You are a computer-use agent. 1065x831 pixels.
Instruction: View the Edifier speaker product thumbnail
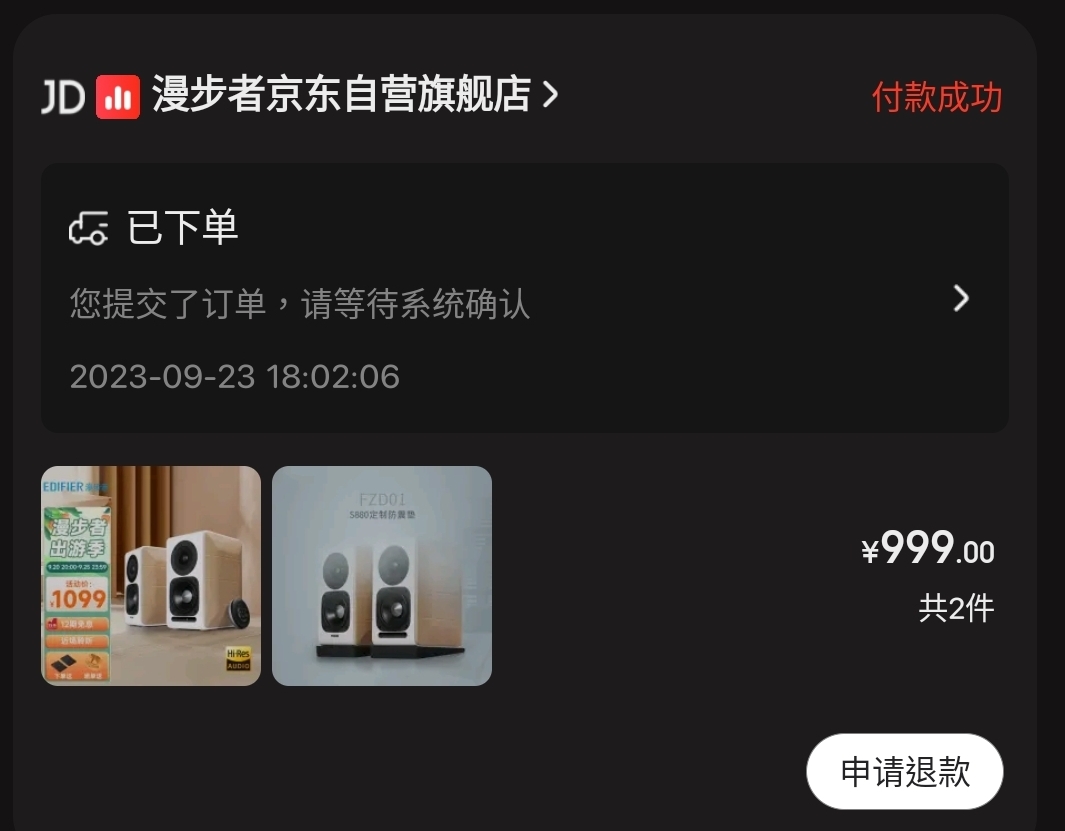pos(151,576)
